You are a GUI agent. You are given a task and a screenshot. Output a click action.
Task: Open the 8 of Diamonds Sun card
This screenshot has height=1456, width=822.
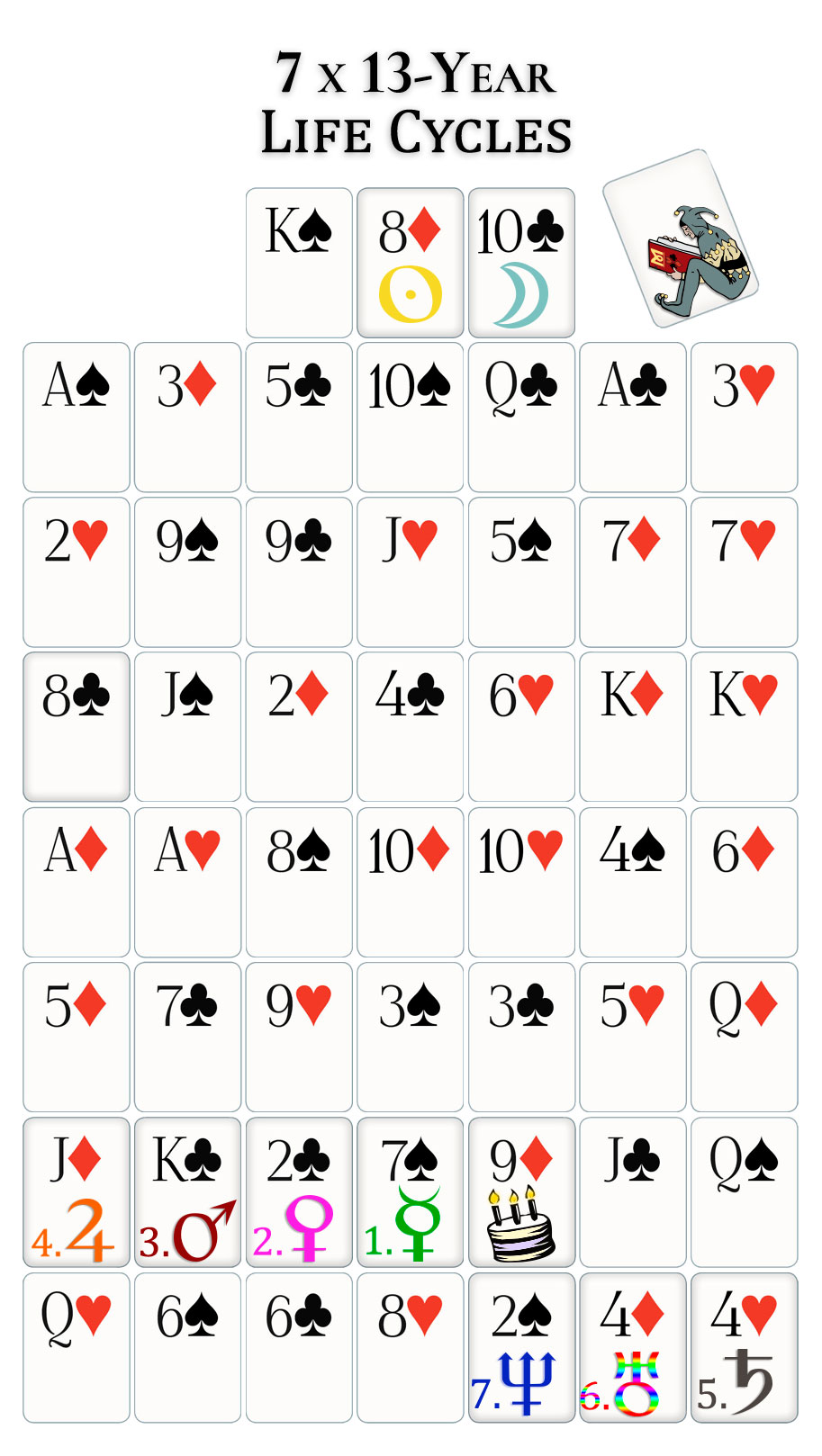411,263
